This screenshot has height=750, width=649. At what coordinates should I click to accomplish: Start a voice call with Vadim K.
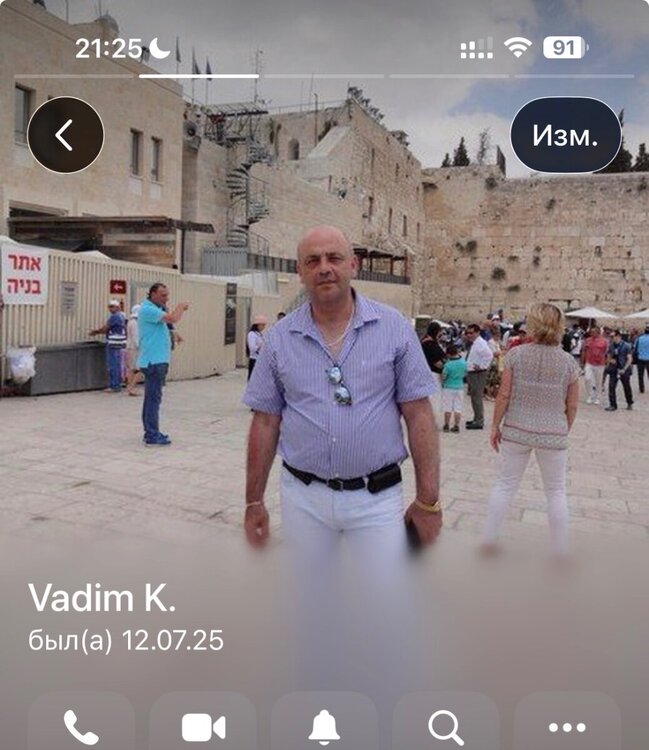[x=81, y=726]
